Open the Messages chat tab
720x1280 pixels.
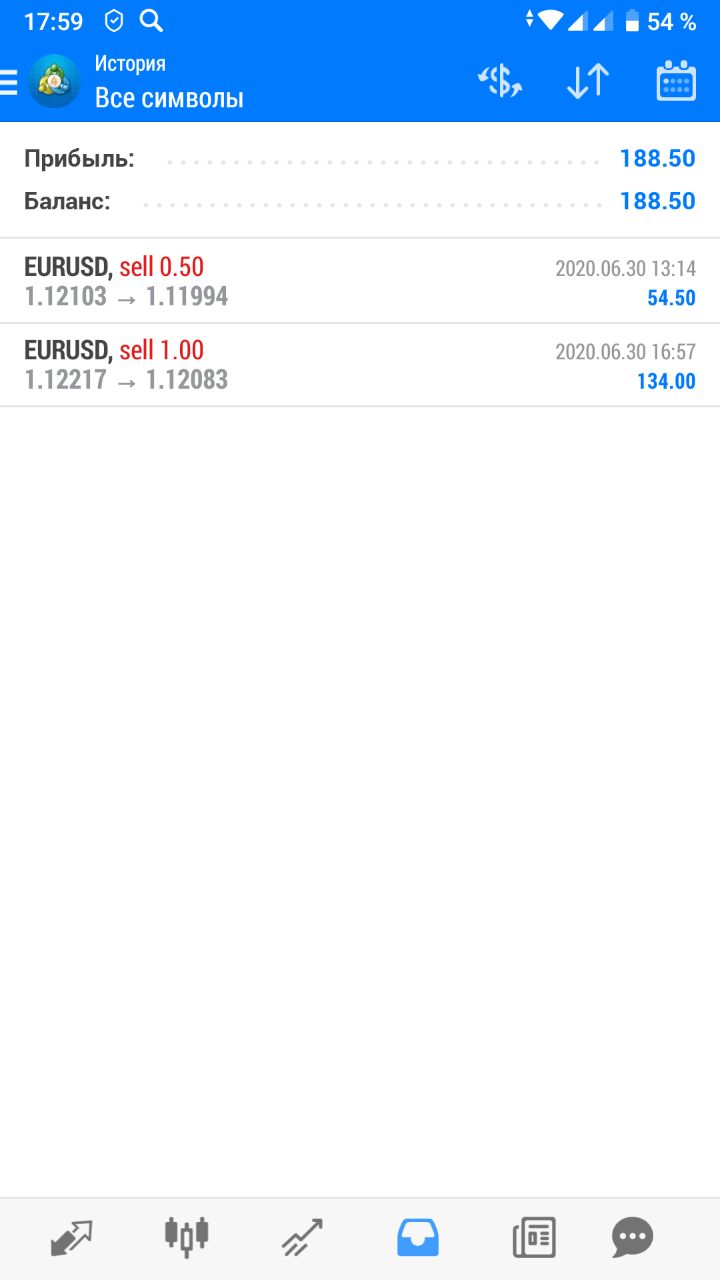(632, 1238)
